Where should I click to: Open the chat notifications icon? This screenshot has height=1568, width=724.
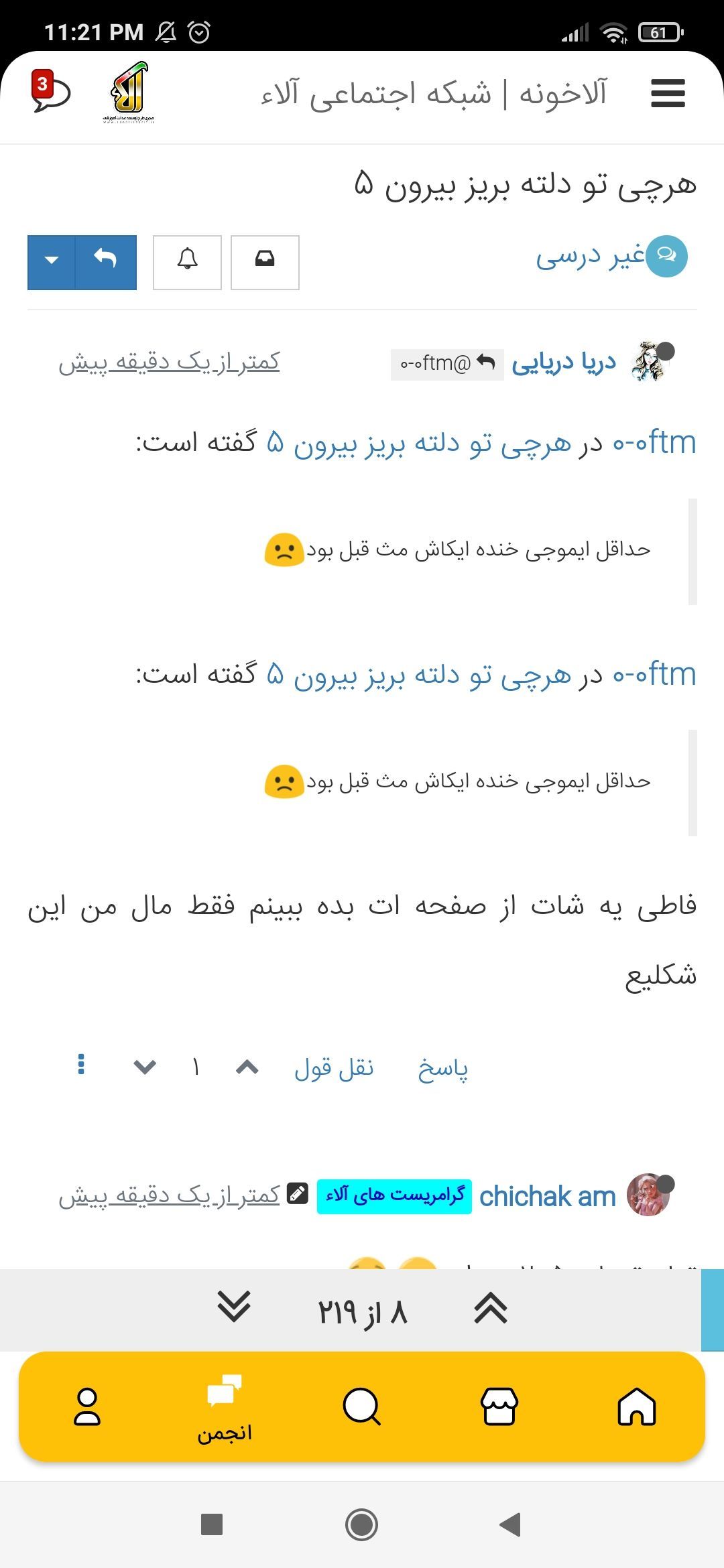pyautogui.click(x=50, y=92)
